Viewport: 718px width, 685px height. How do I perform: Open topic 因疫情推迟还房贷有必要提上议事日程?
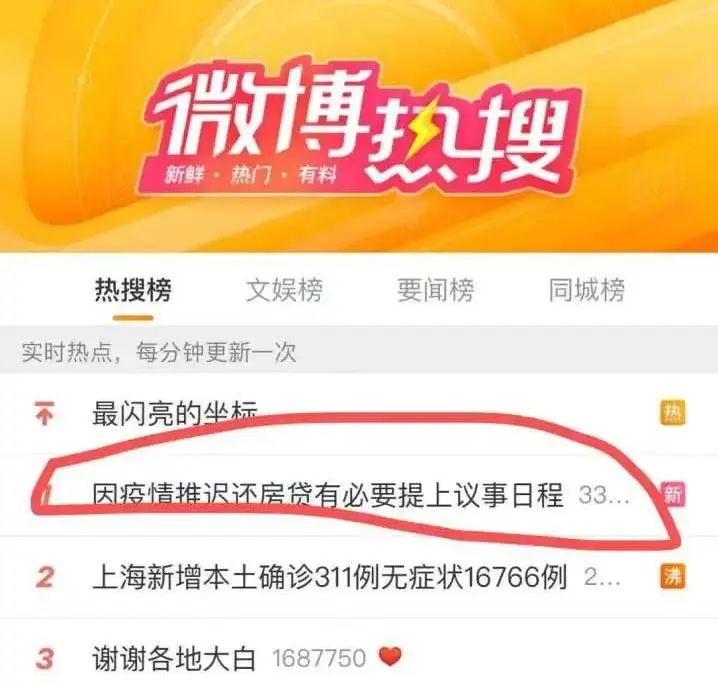pyautogui.click(x=328, y=494)
